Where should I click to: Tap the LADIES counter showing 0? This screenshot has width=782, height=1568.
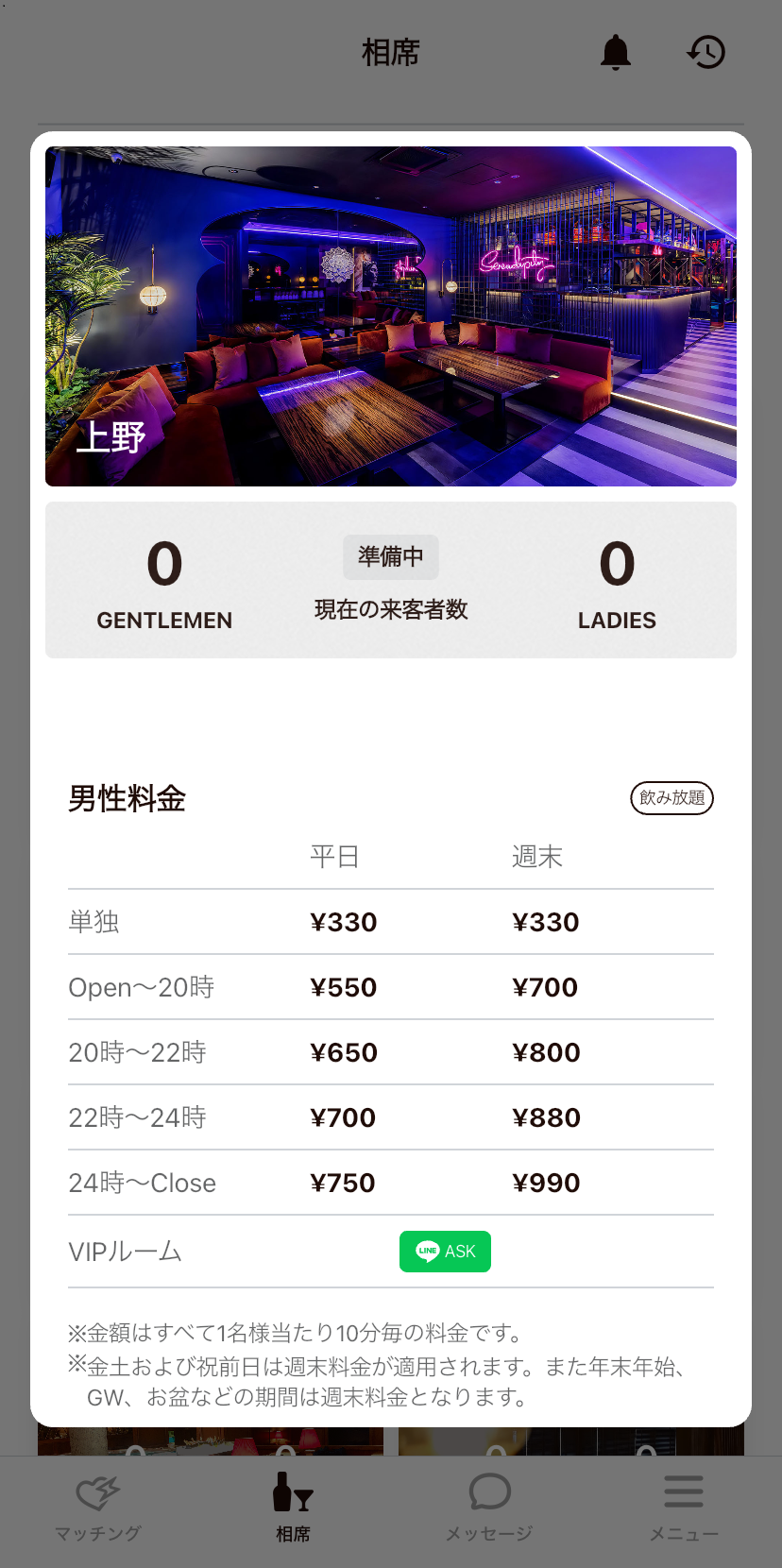click(x=617, y=580)
